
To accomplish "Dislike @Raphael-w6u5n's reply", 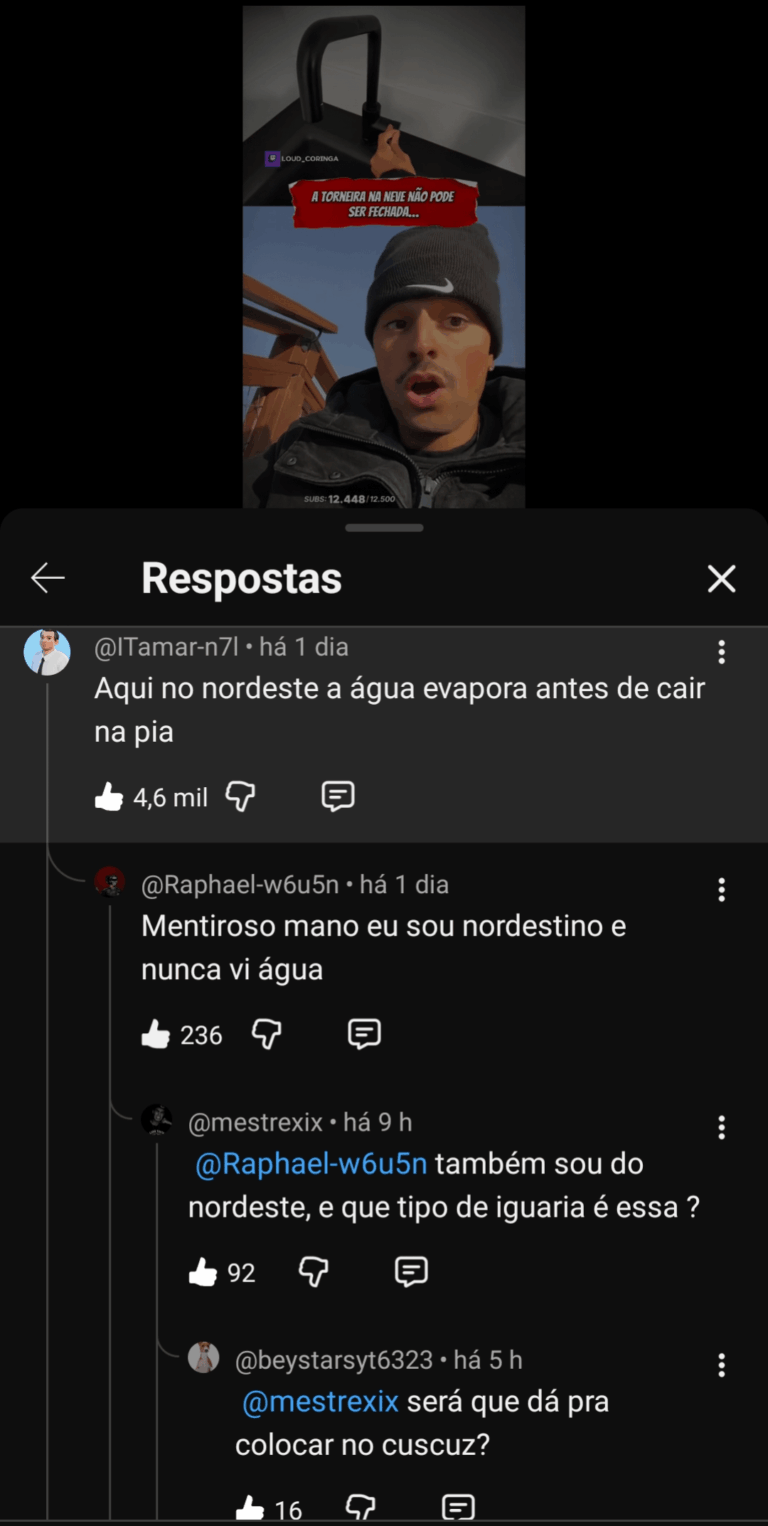I will pos(266,1034).
